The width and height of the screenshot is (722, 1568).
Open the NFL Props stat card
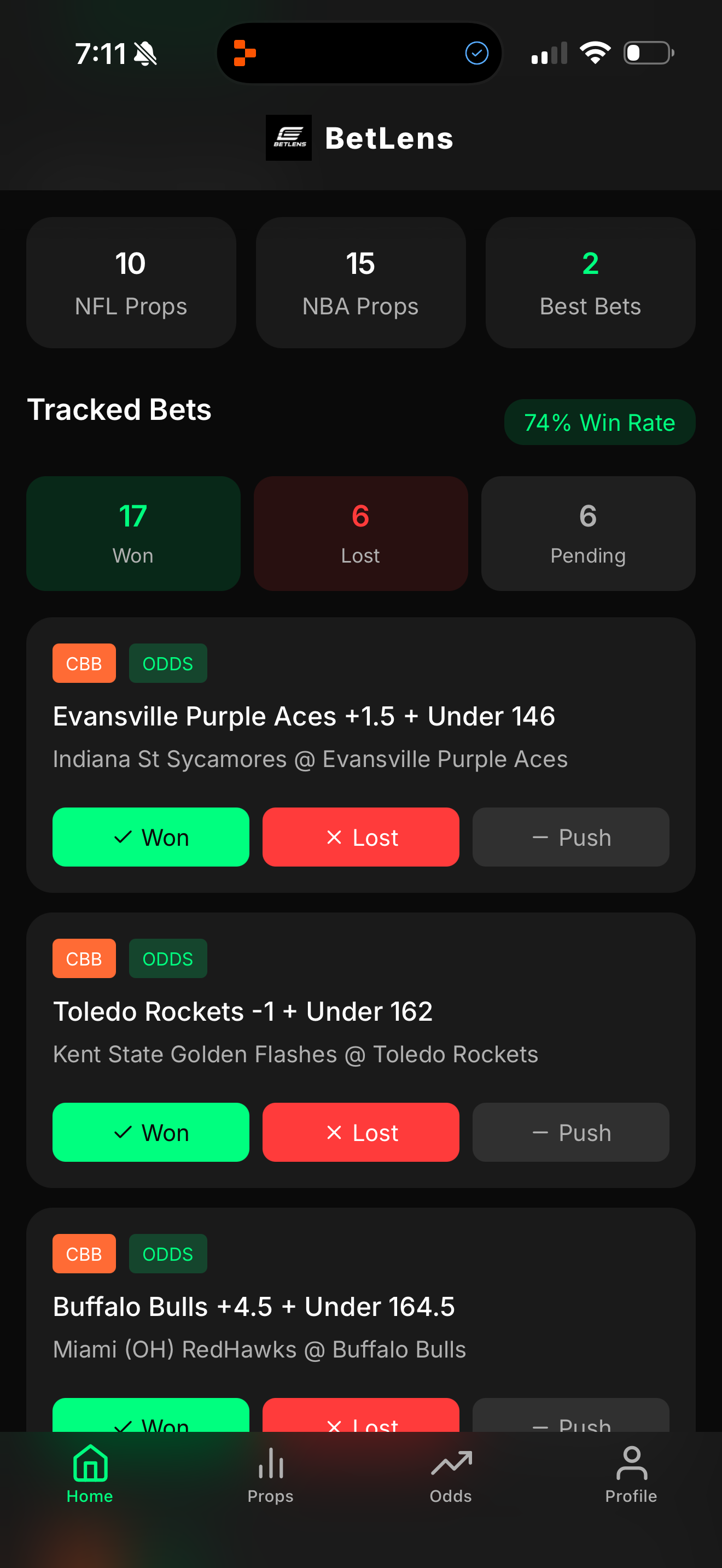(131, 283)
